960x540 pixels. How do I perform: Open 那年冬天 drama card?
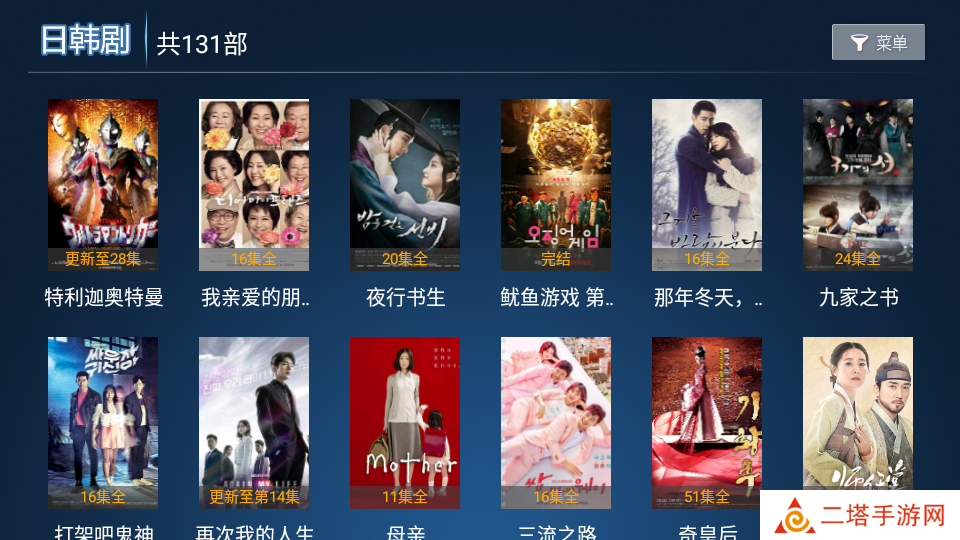point(707,185)
